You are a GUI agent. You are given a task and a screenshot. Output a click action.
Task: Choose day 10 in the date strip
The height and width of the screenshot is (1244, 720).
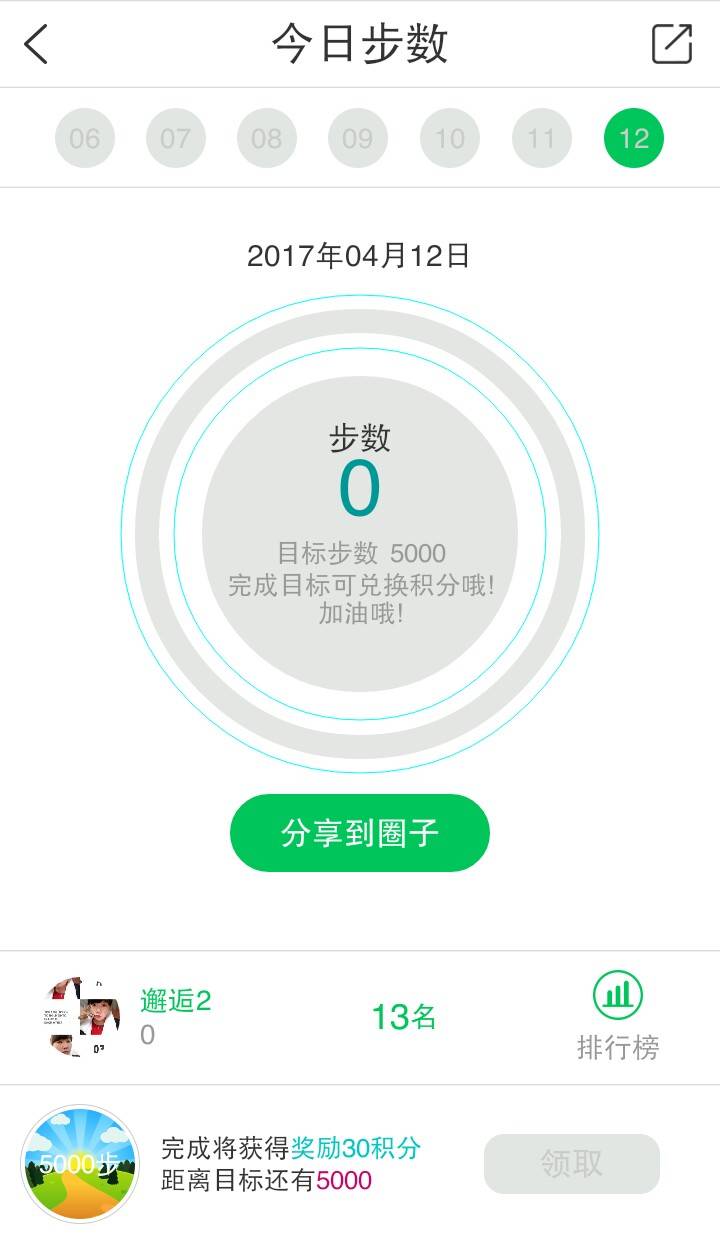pos(450,138)
